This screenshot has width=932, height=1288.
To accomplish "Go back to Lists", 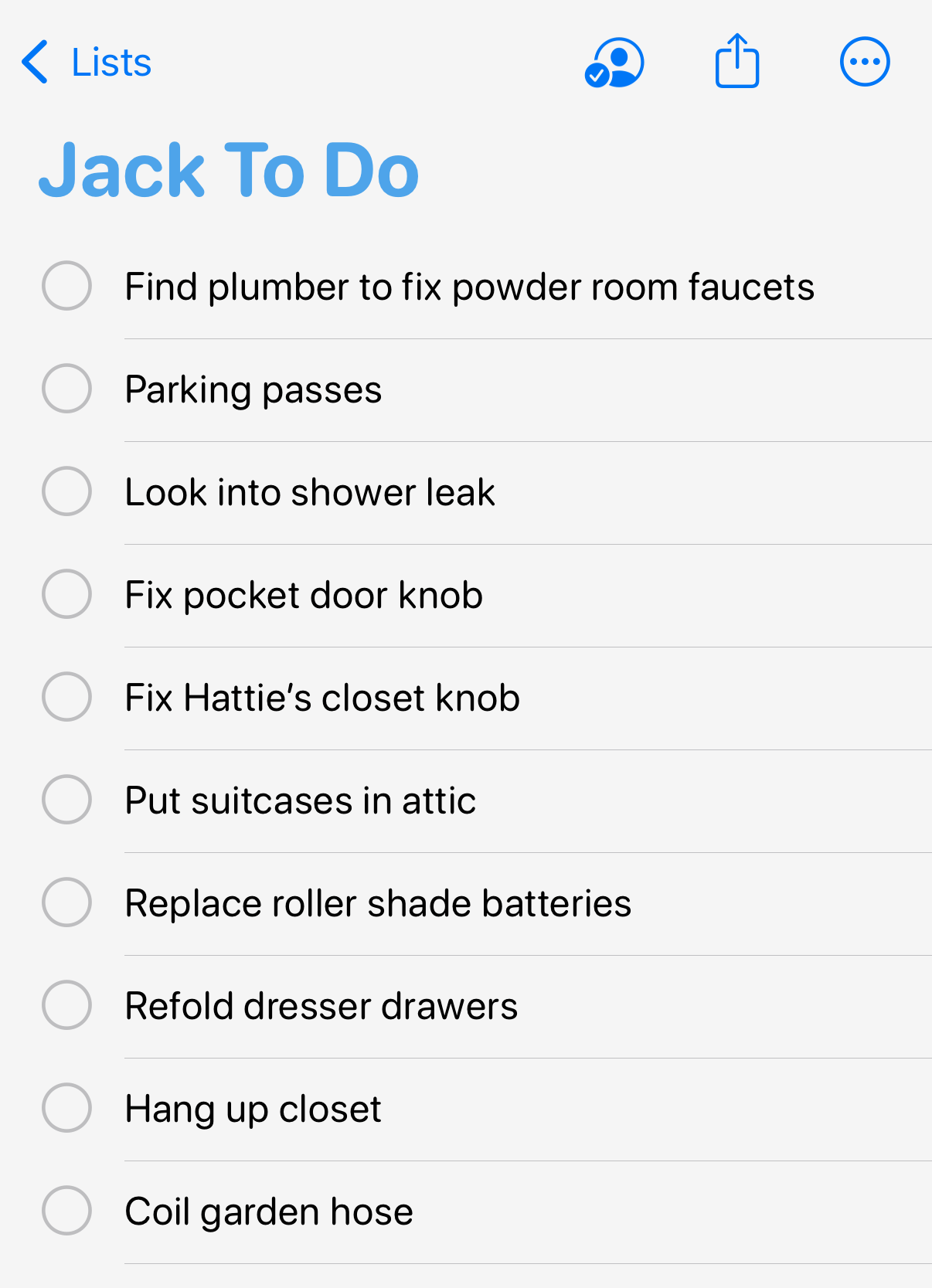I will pos(87,63).
